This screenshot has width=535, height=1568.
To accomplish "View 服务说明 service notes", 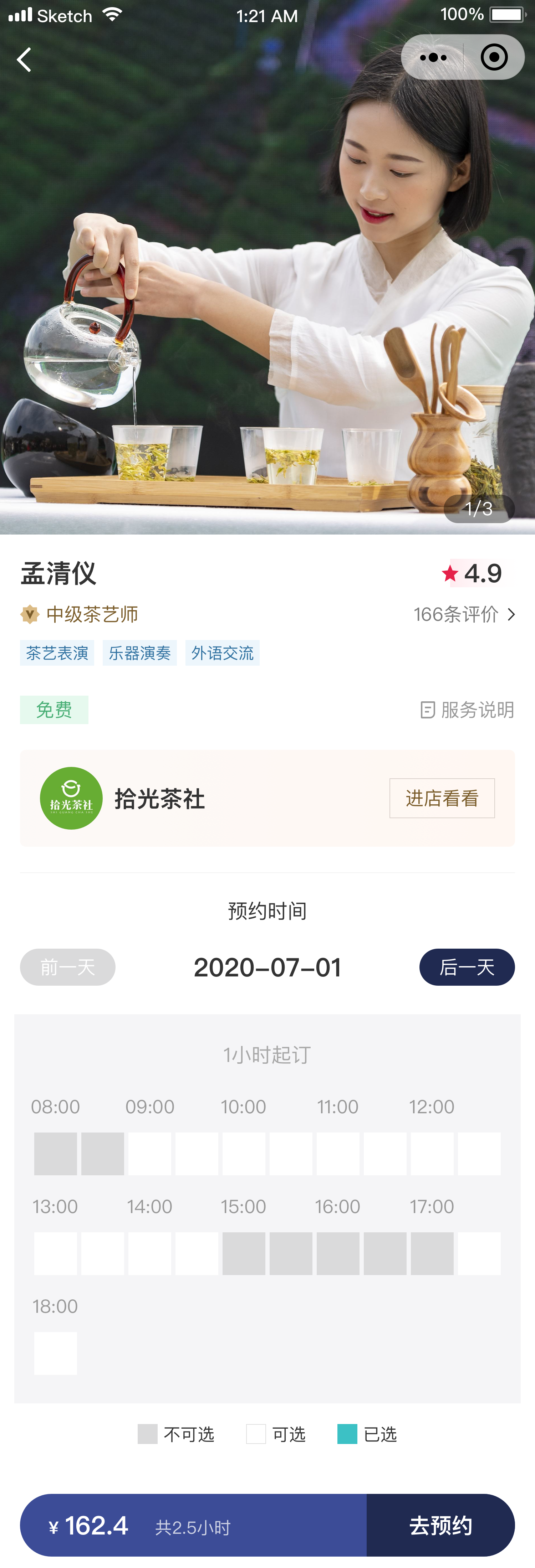I will (467, 710).
